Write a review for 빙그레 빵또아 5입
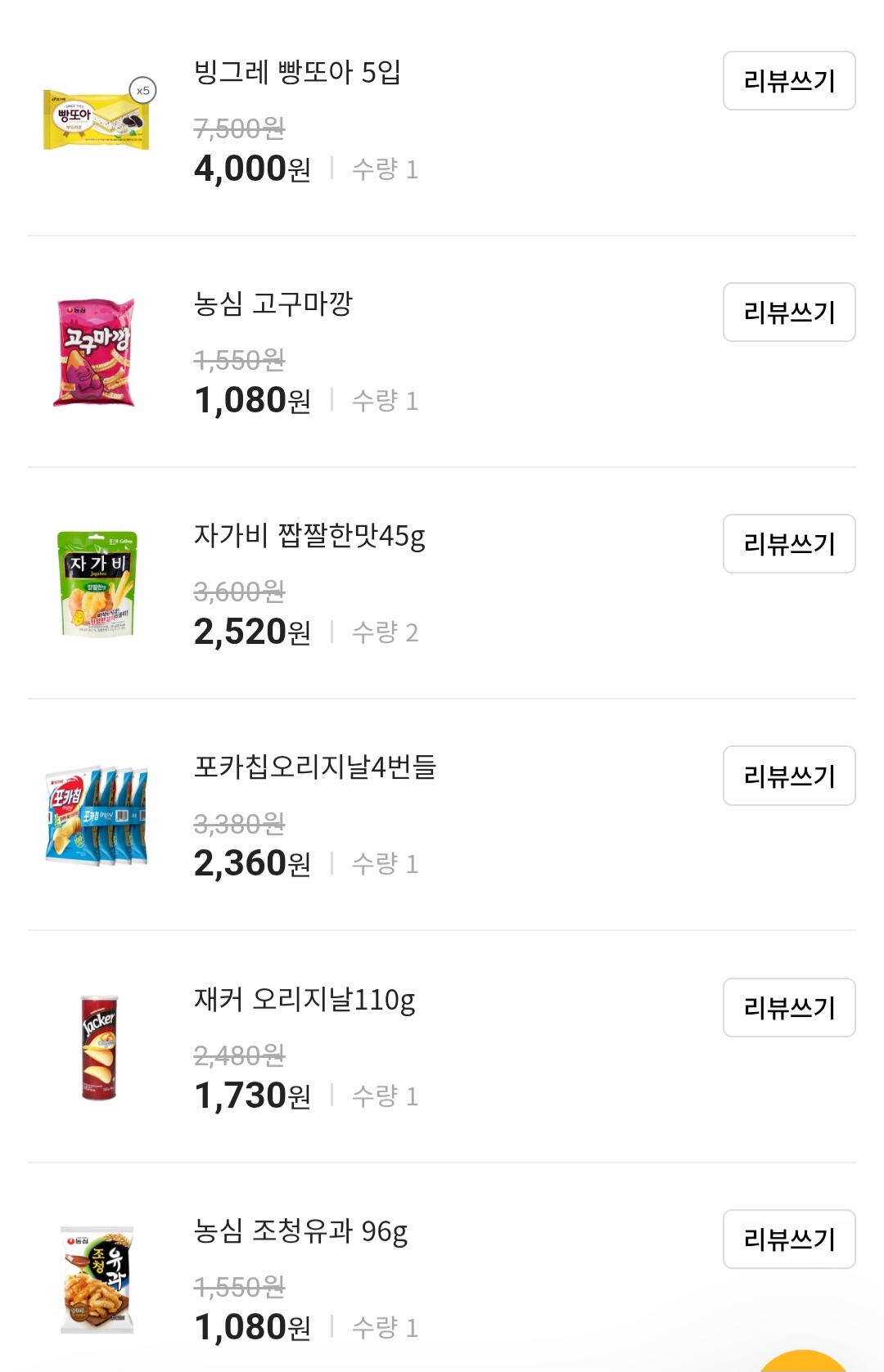The height and width of the screenshot is (1372, 884). [788, 81]
